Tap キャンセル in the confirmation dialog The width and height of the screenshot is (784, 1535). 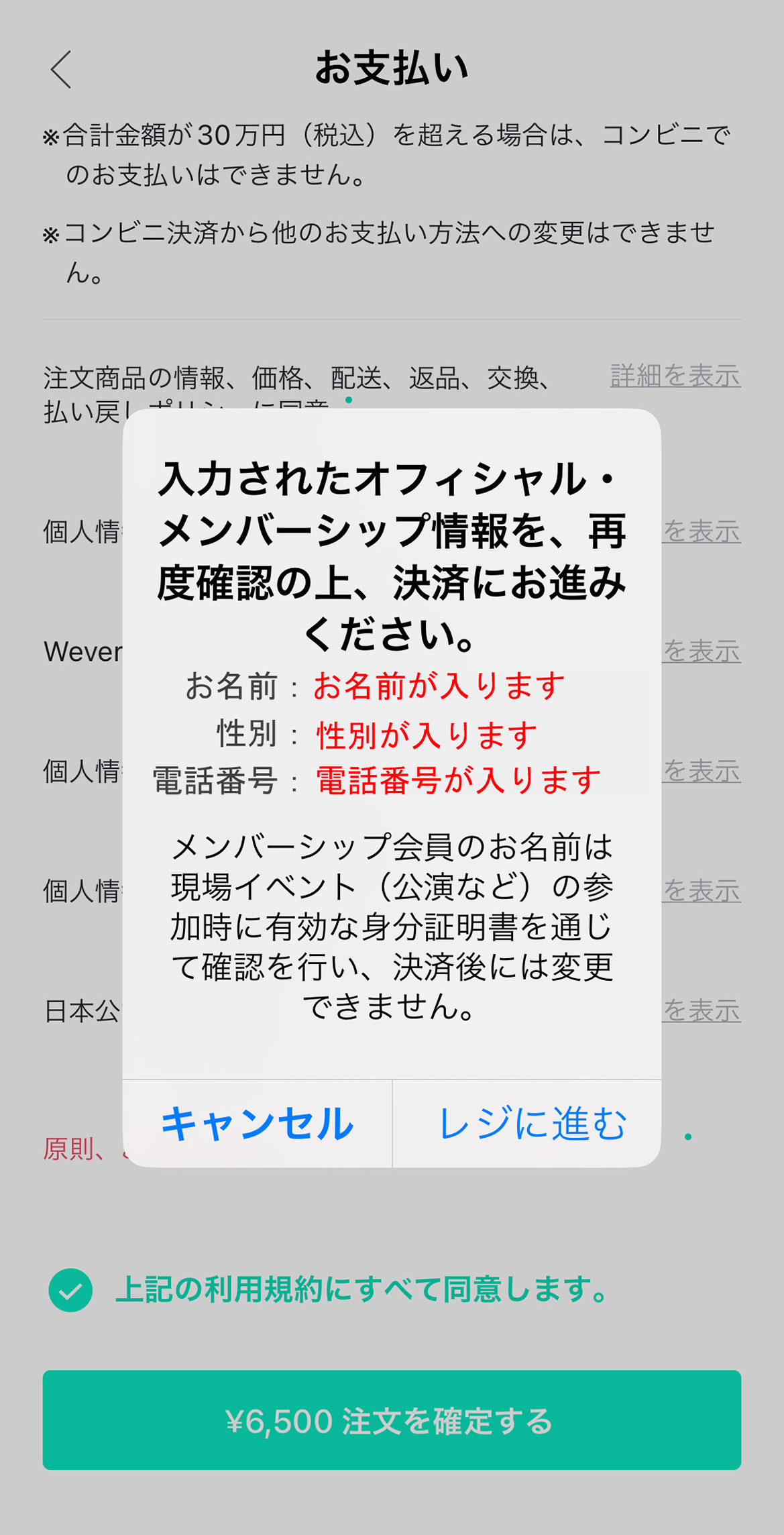tap(257, 1124)
